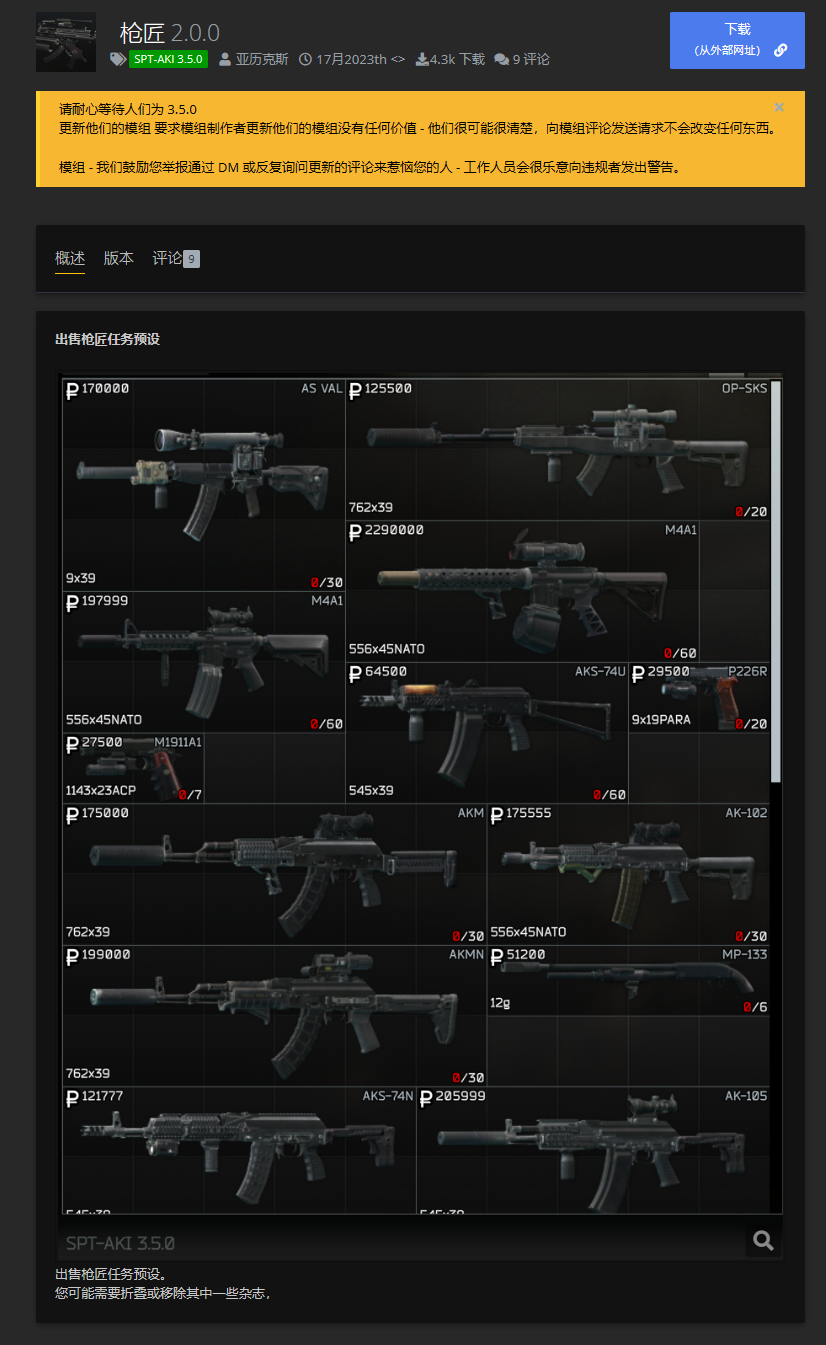
Task: Dismiss the yellow notice banner
Action: [x=779, y=108]
